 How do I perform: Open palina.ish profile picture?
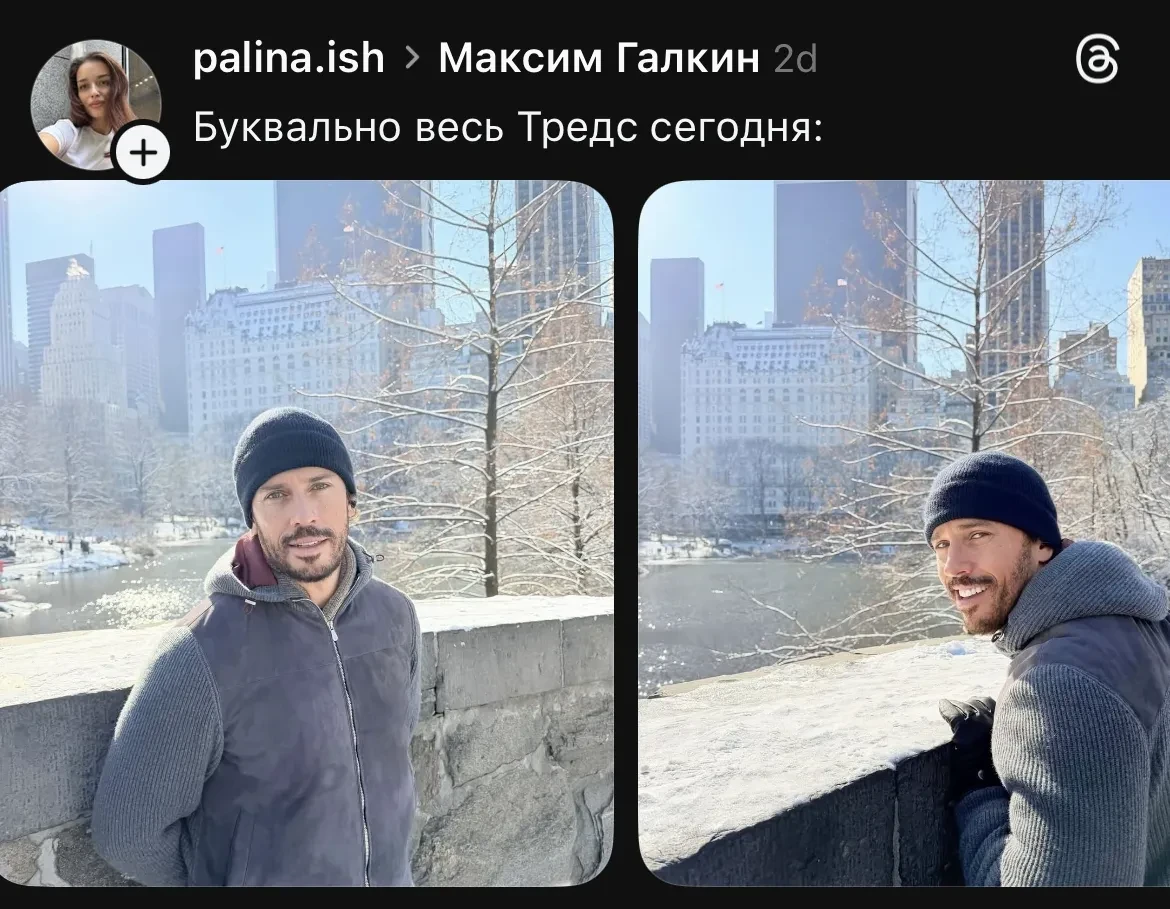[90, 100]
